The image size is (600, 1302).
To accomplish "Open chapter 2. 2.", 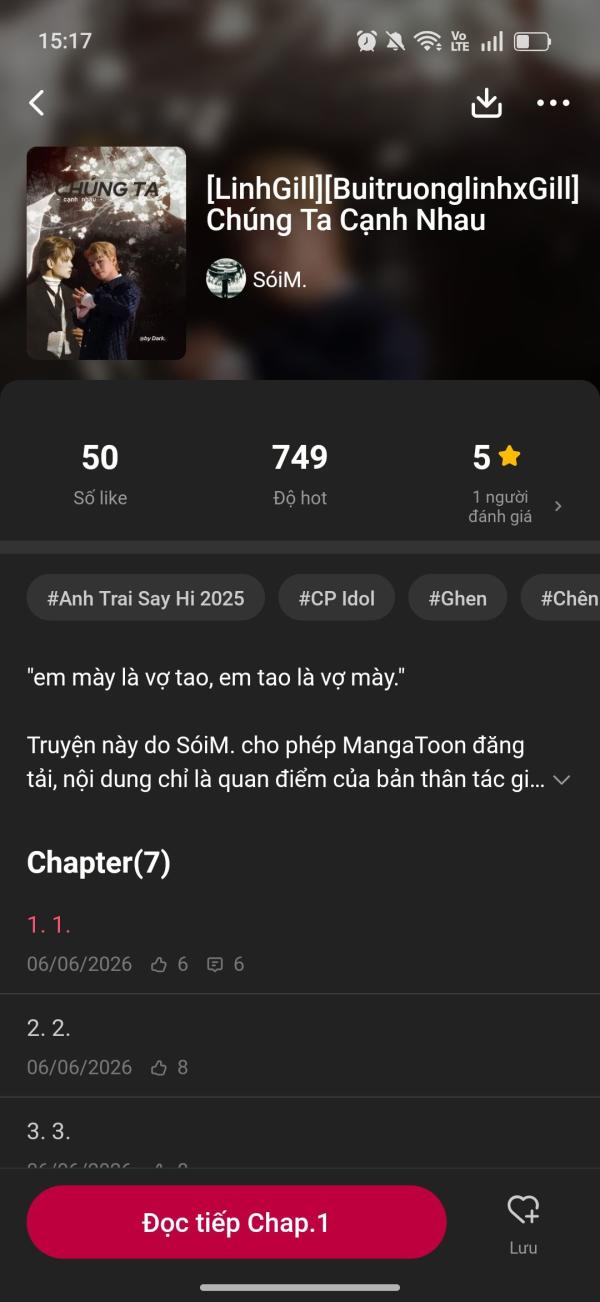I will 300,1046.
